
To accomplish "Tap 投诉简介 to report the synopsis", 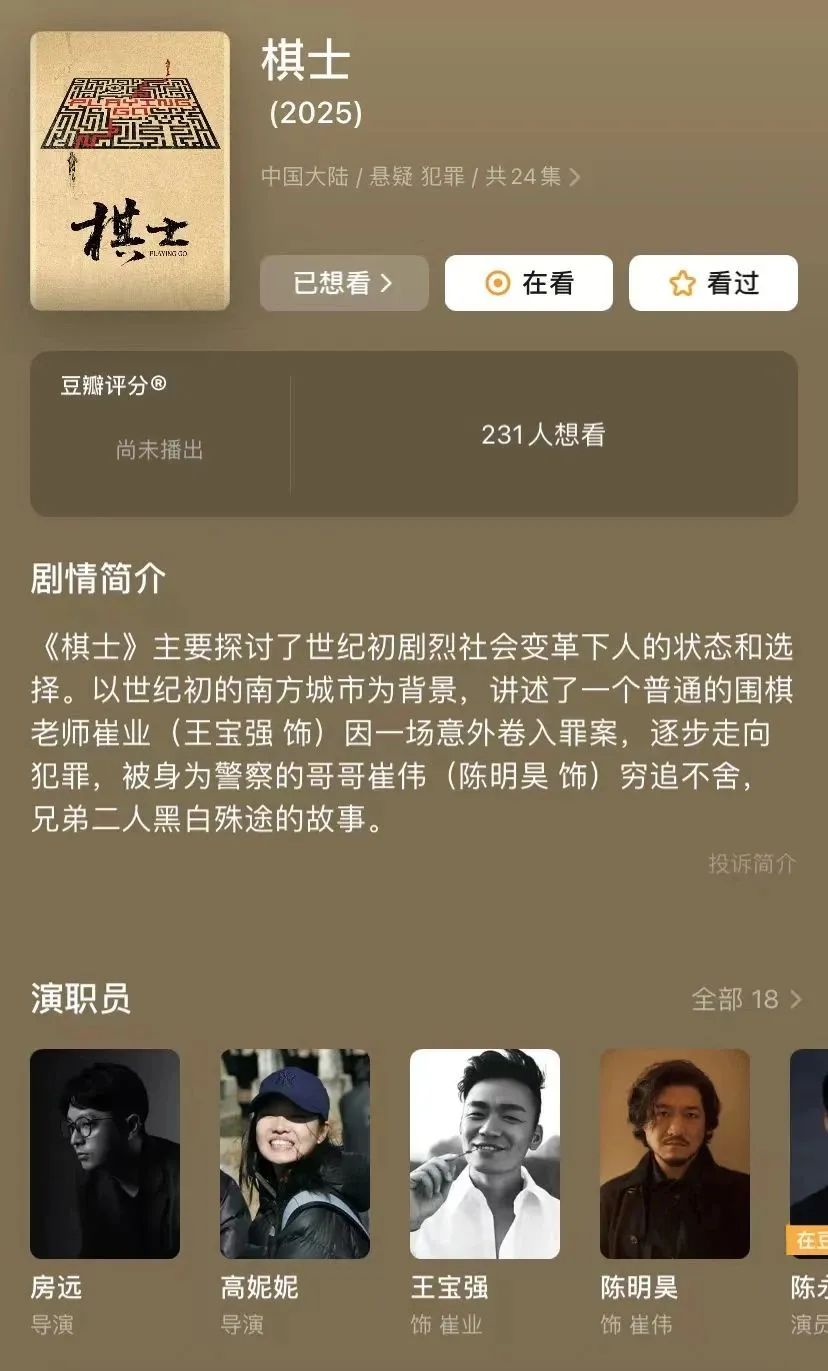I will 752,863.
